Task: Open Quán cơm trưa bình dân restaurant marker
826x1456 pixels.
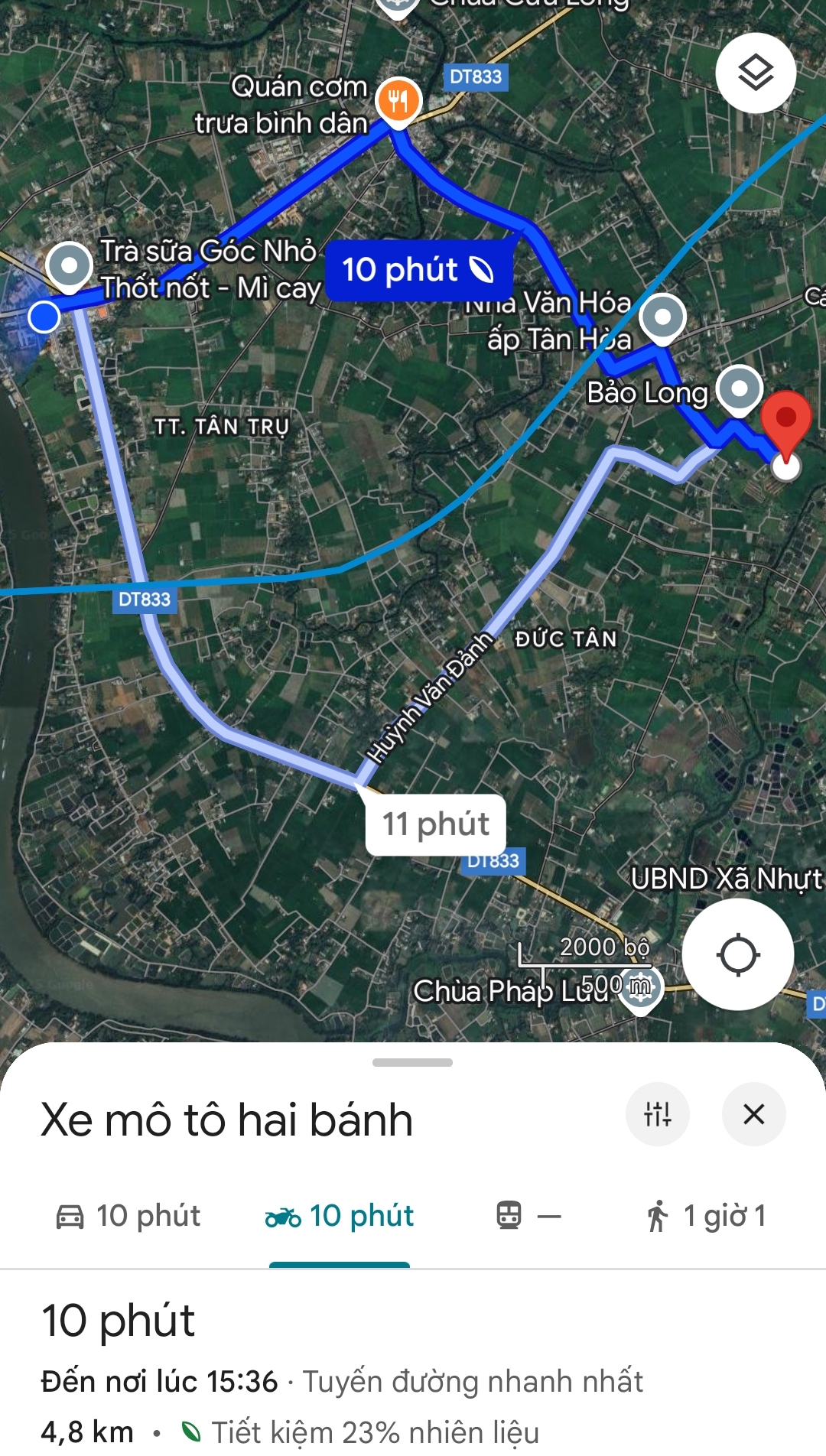Action: coord(398,102)
